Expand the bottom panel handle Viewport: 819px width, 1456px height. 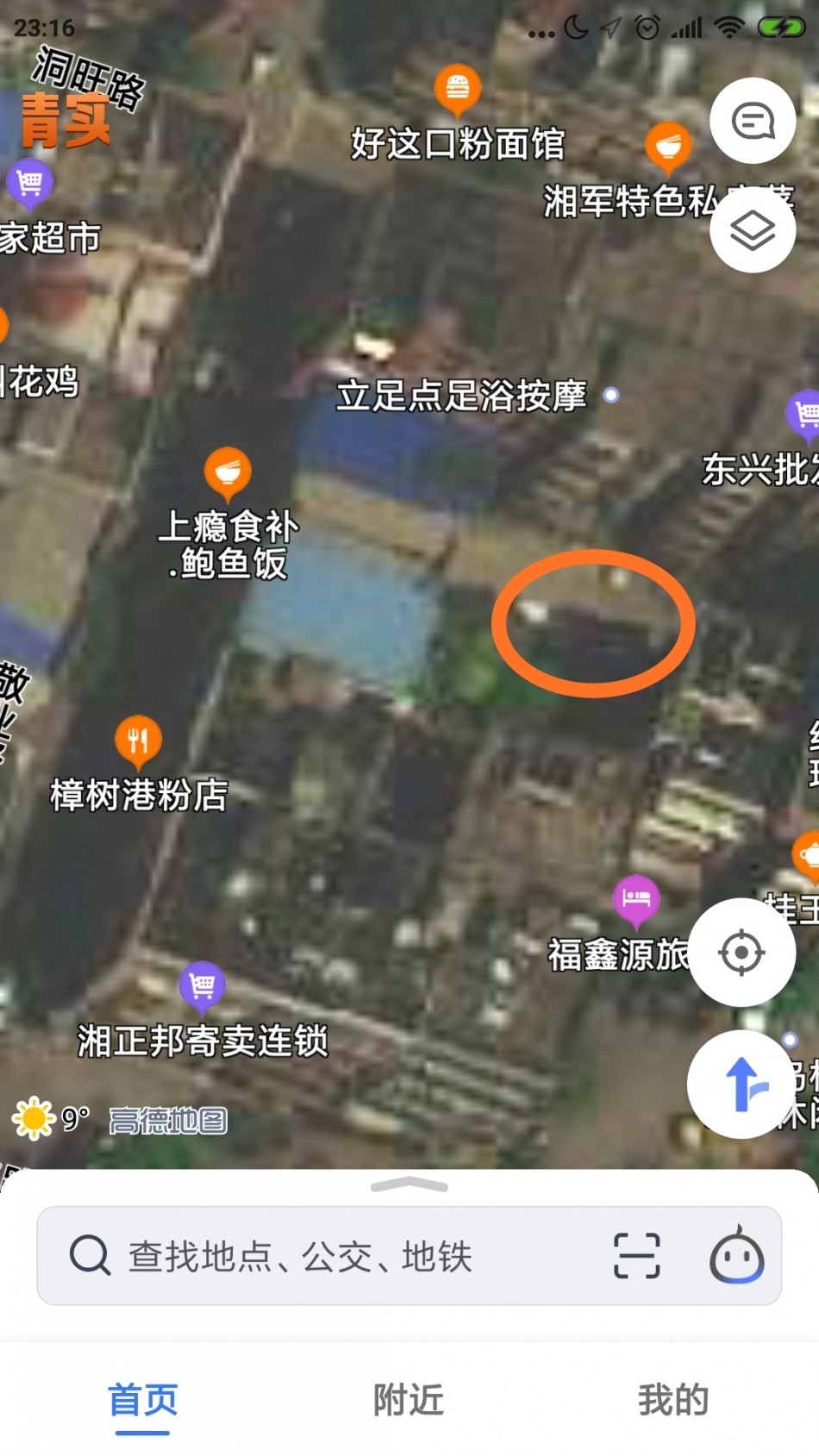tap(409, 1186)
